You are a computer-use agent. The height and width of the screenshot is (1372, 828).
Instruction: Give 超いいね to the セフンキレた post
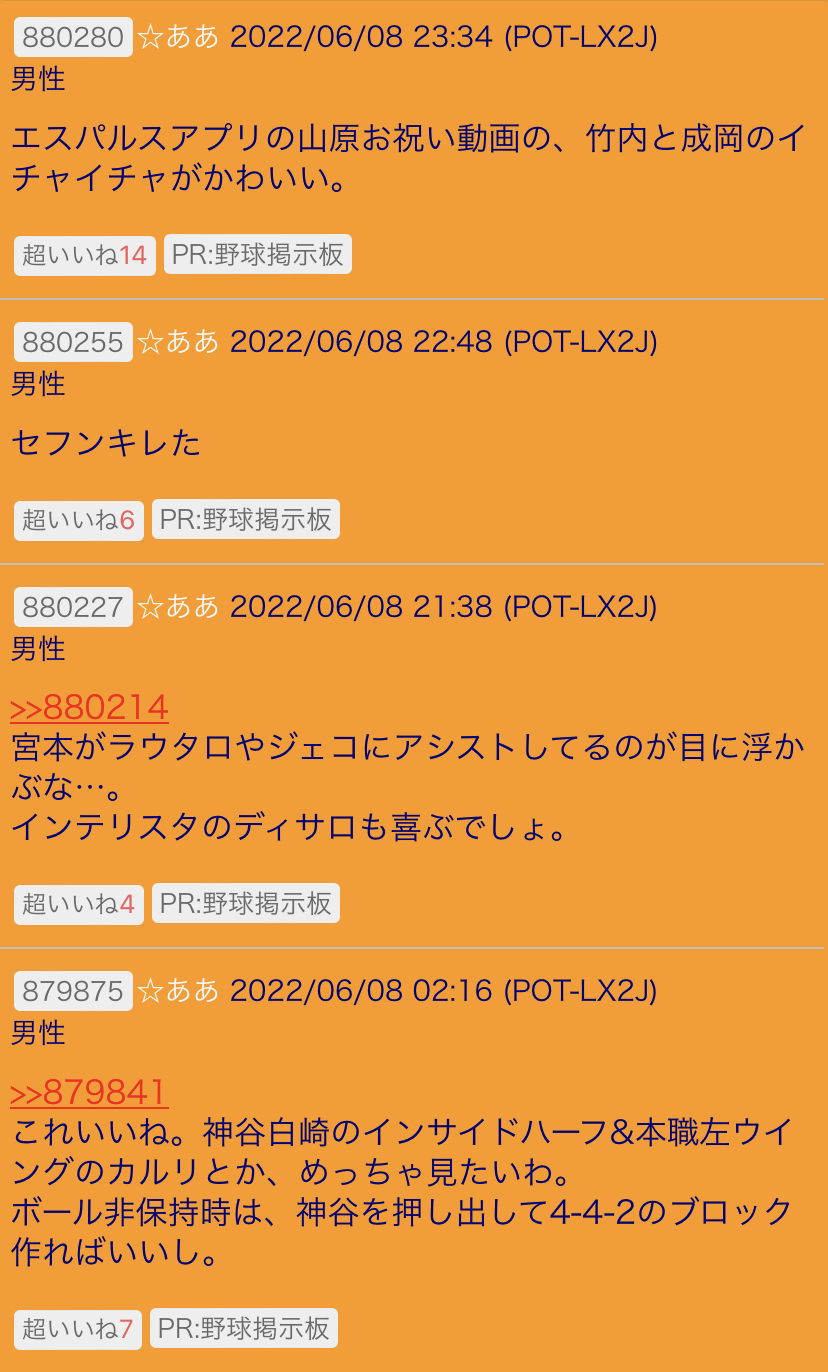click(x=79, y=520)
